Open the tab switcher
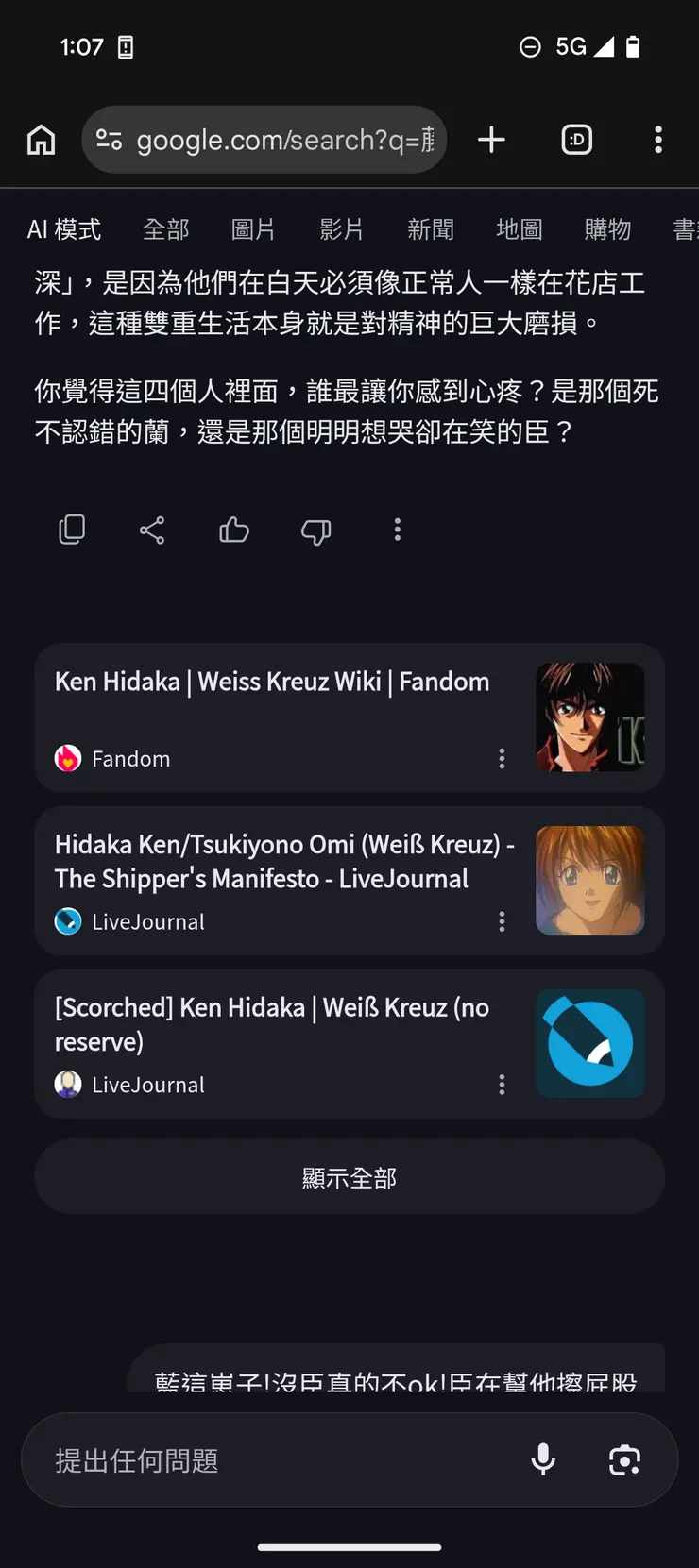The height and width of the screenshot is (1568, 699). (x=576, y=140)
